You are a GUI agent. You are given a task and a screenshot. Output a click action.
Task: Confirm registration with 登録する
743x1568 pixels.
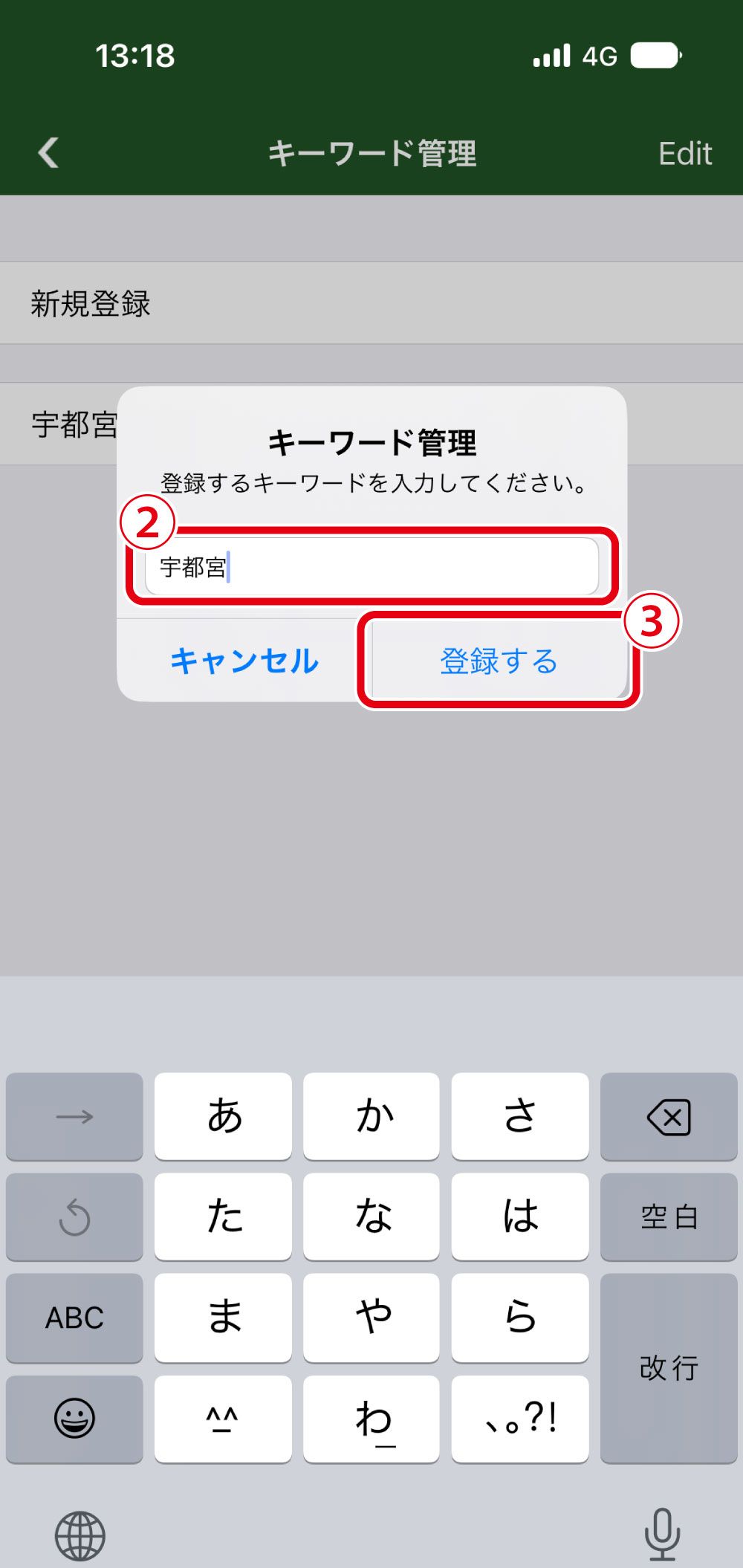pos(499,661)
